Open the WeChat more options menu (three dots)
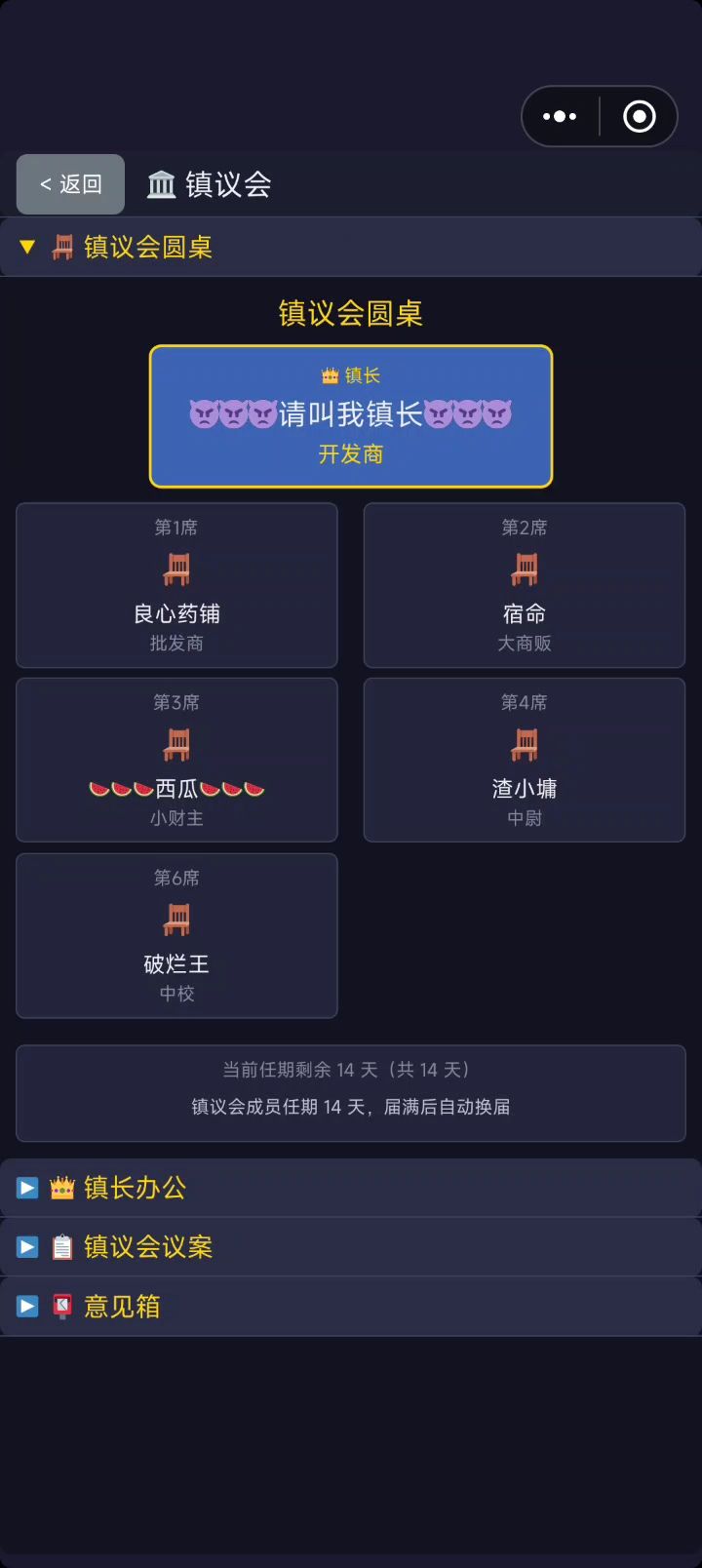The width and height of the screenshot is (702, 1568). pyautogui.click(x=560, y=116)
